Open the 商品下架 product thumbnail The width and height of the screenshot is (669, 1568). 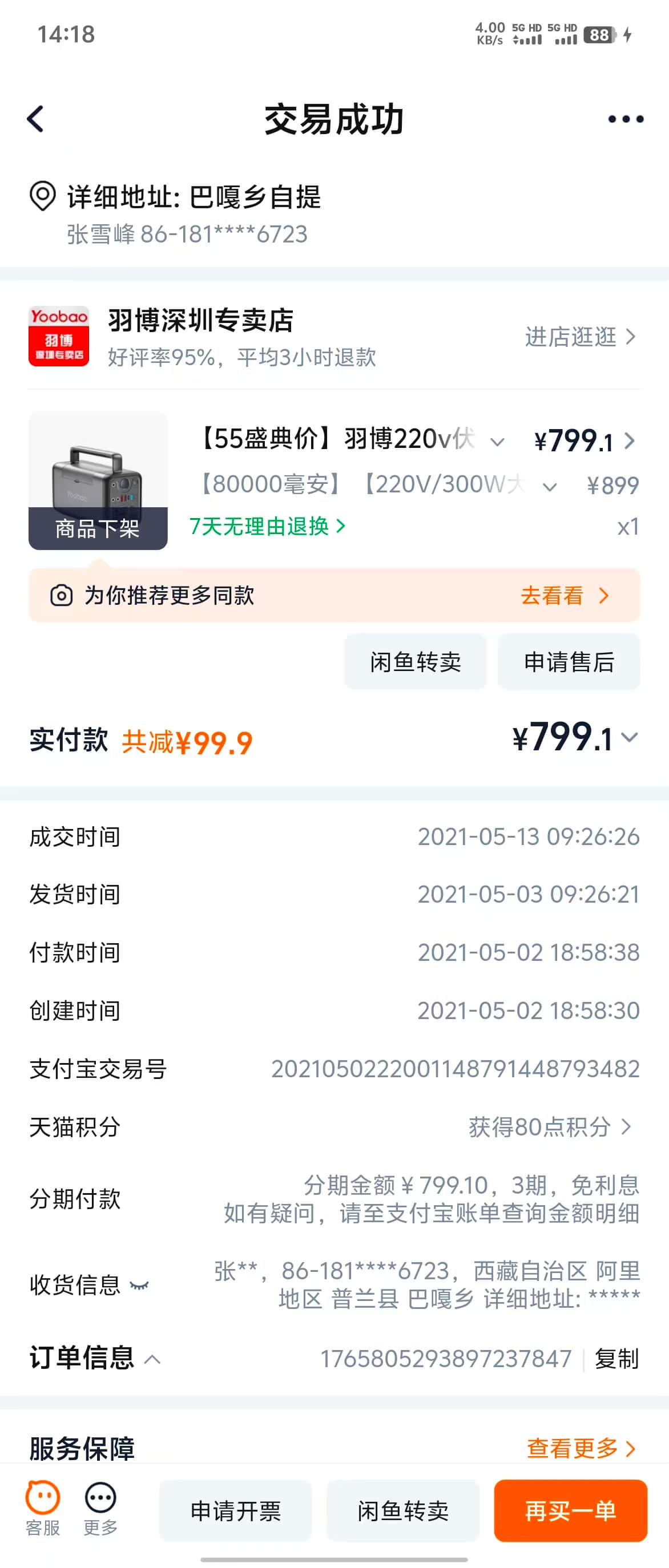(98, 480)
